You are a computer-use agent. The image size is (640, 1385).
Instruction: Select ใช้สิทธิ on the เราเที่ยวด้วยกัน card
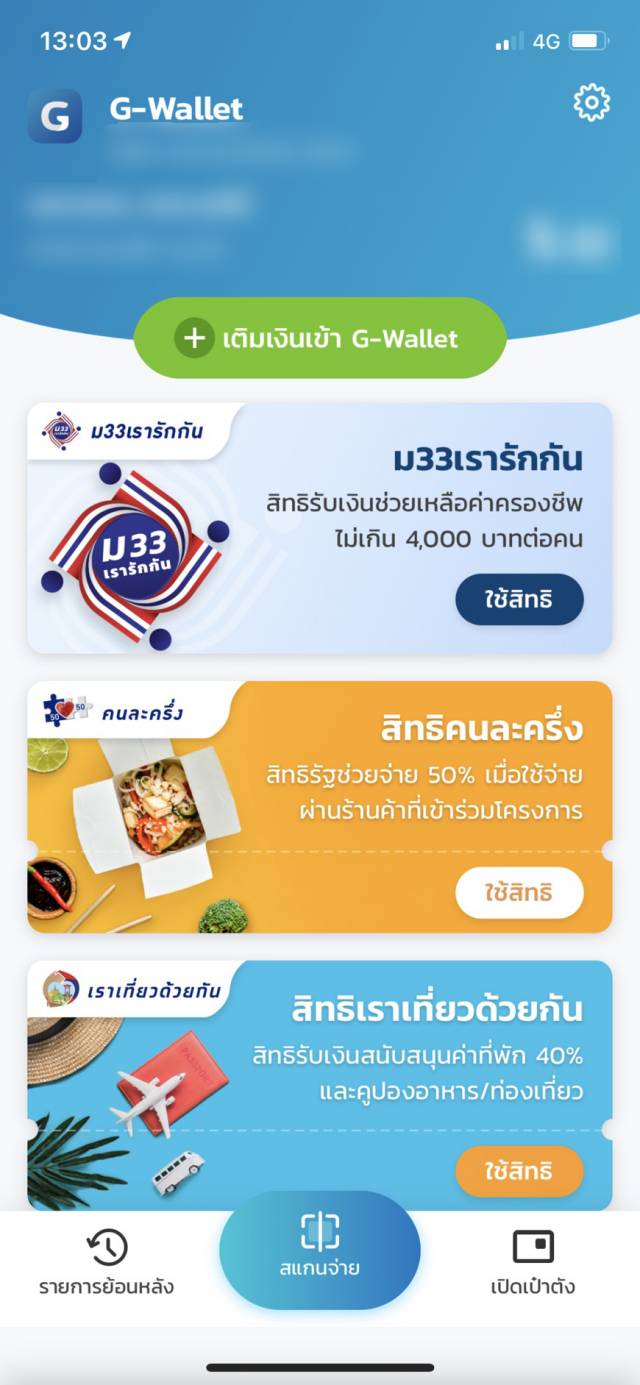coord(519,1170)
